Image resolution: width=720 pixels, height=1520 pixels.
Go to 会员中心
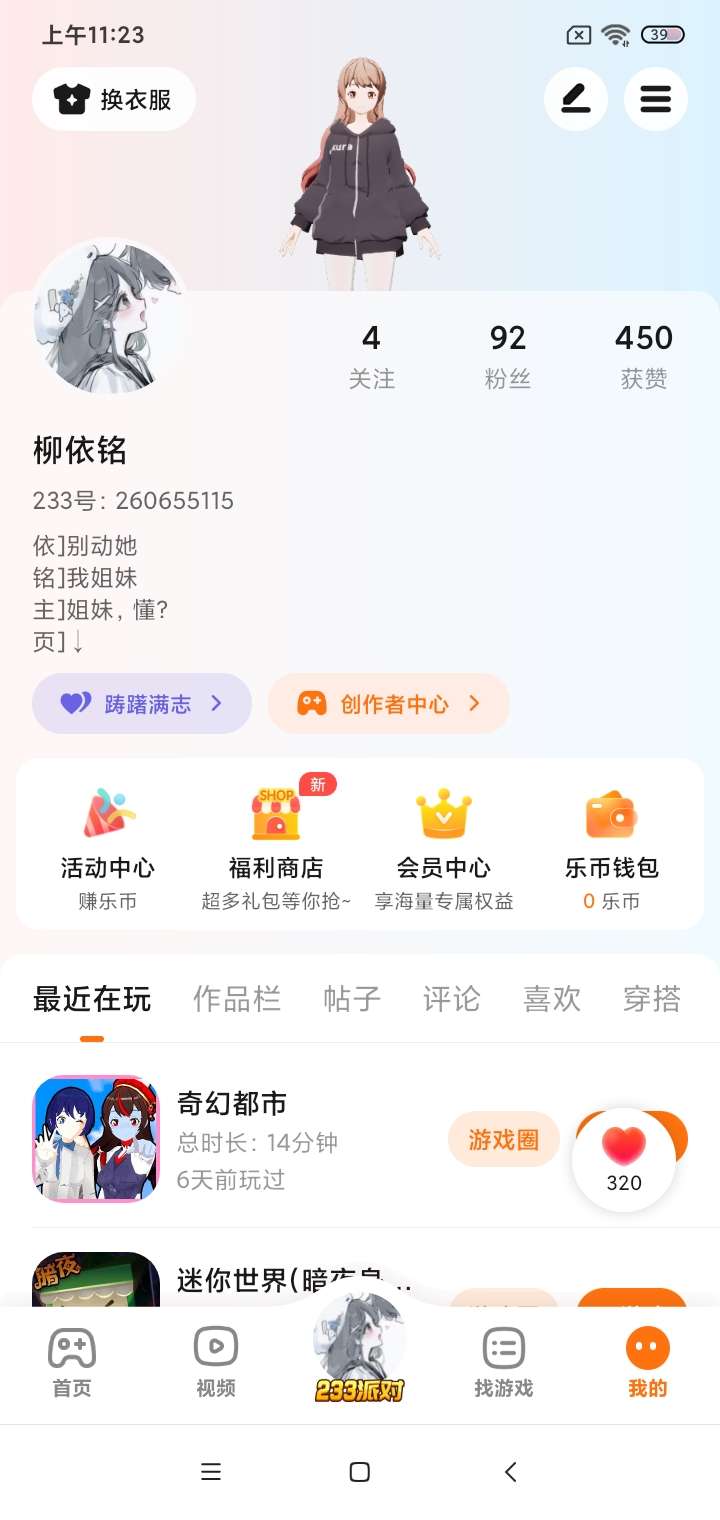point(443,845)
